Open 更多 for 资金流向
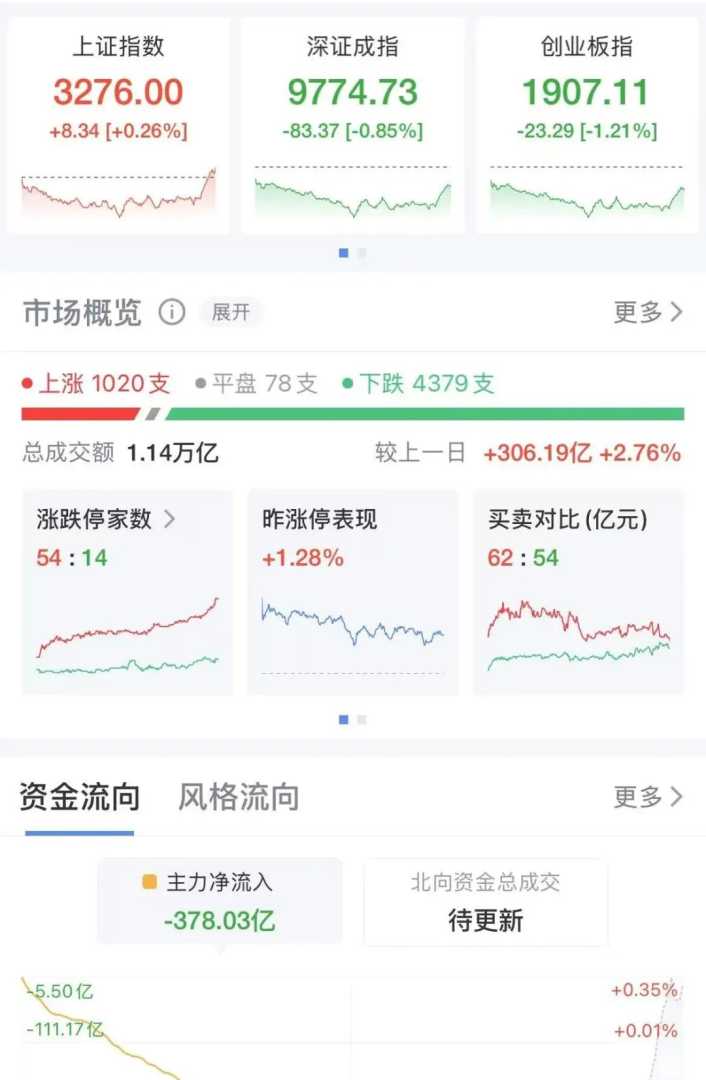The image size is (706, 1080). [648, 797]
